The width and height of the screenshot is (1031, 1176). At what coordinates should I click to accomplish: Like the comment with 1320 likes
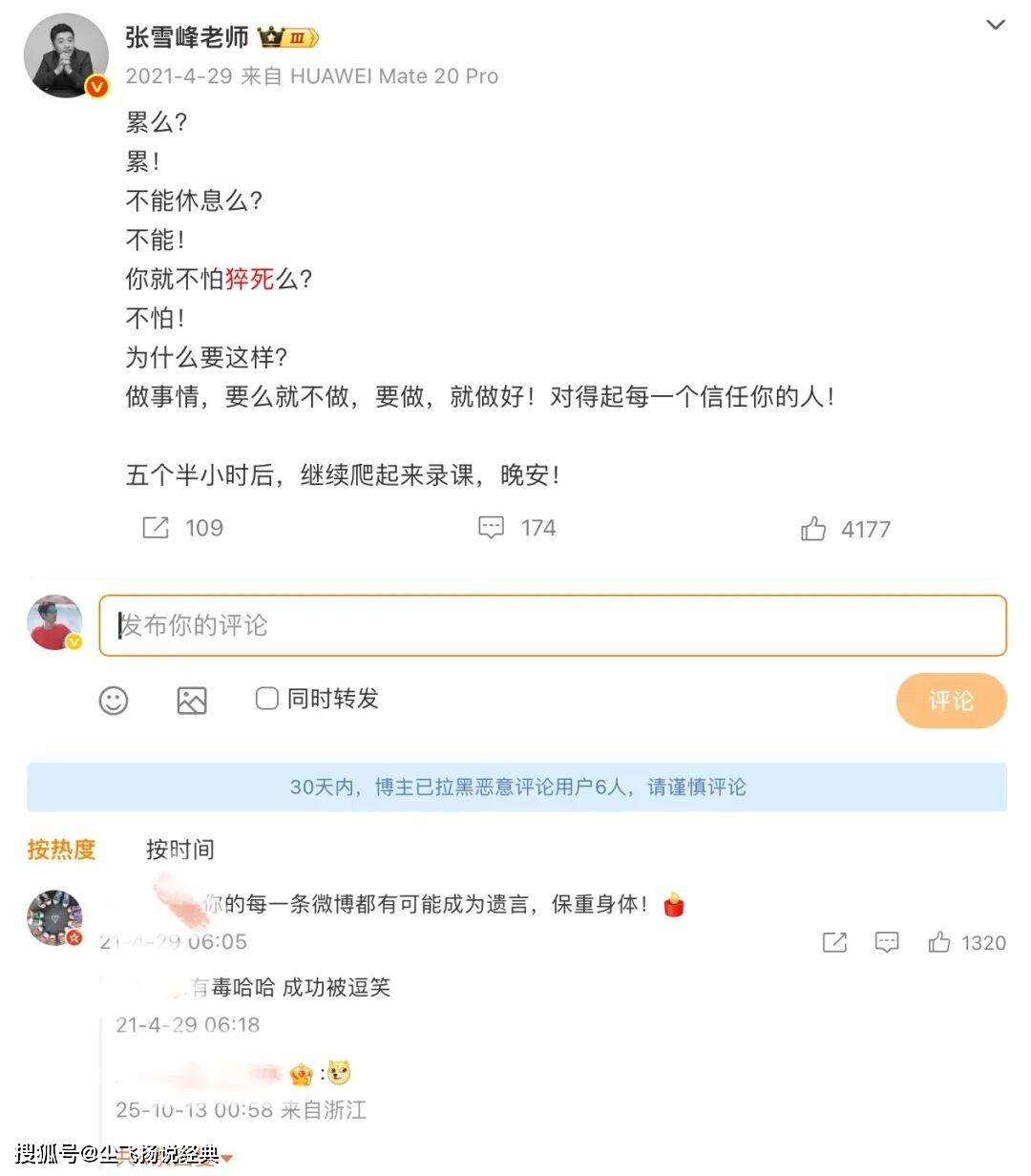click(x=939, y=942)
